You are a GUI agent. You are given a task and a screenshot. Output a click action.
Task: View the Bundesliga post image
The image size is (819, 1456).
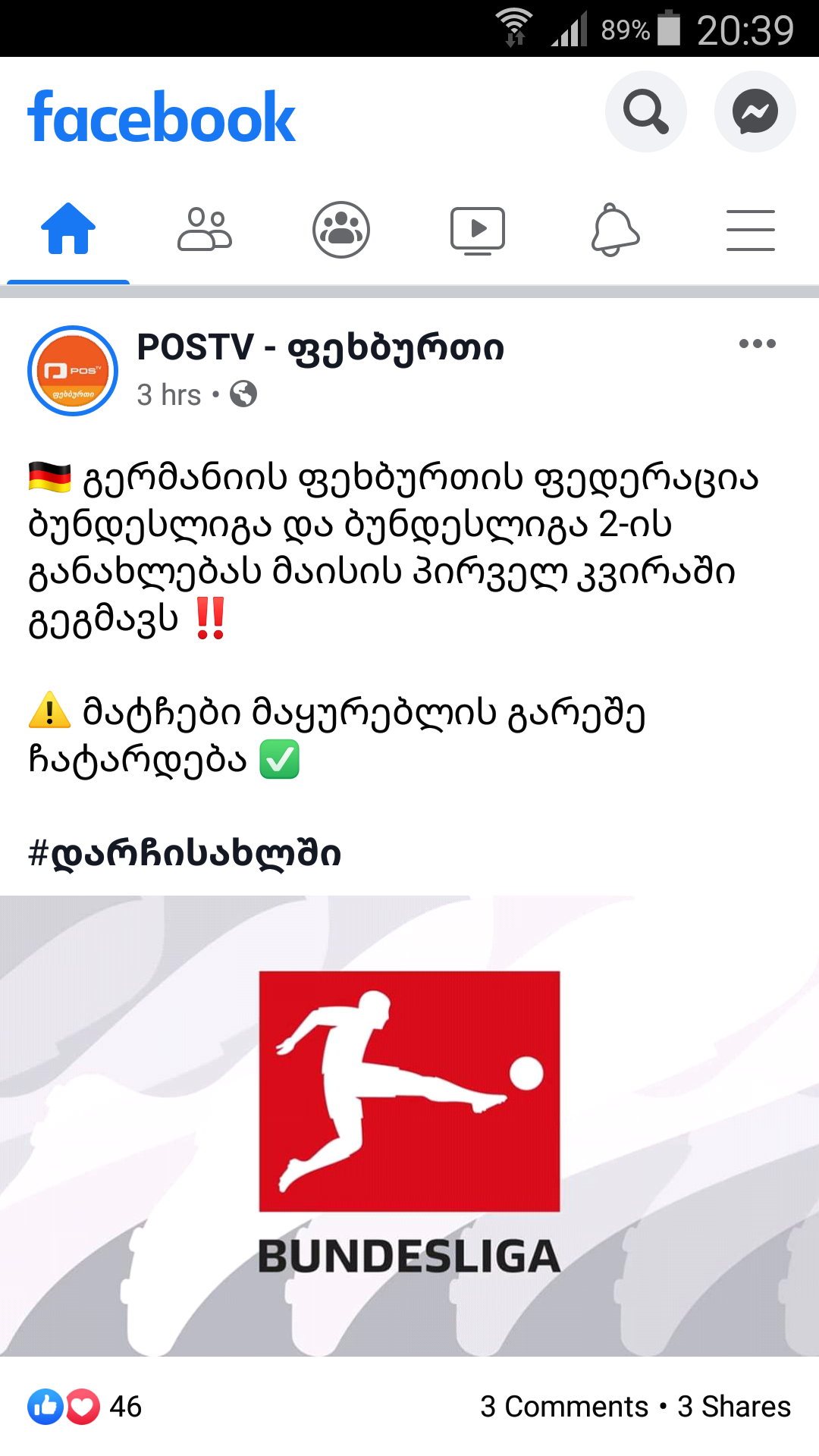(409, 1125)
